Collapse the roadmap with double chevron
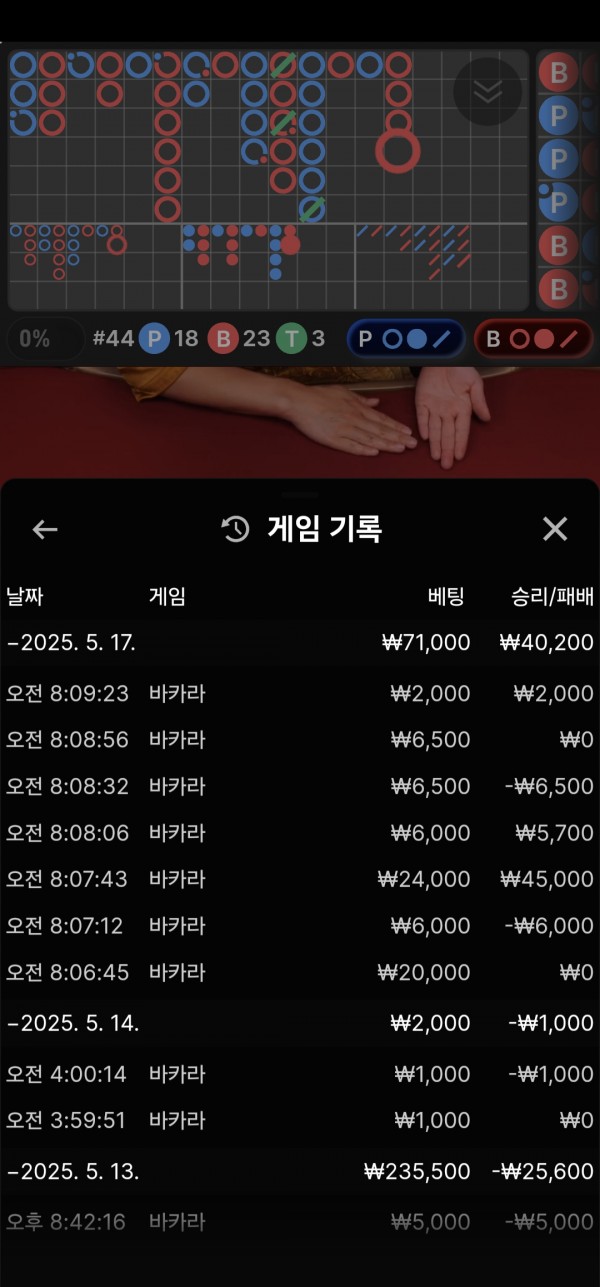 487,92
